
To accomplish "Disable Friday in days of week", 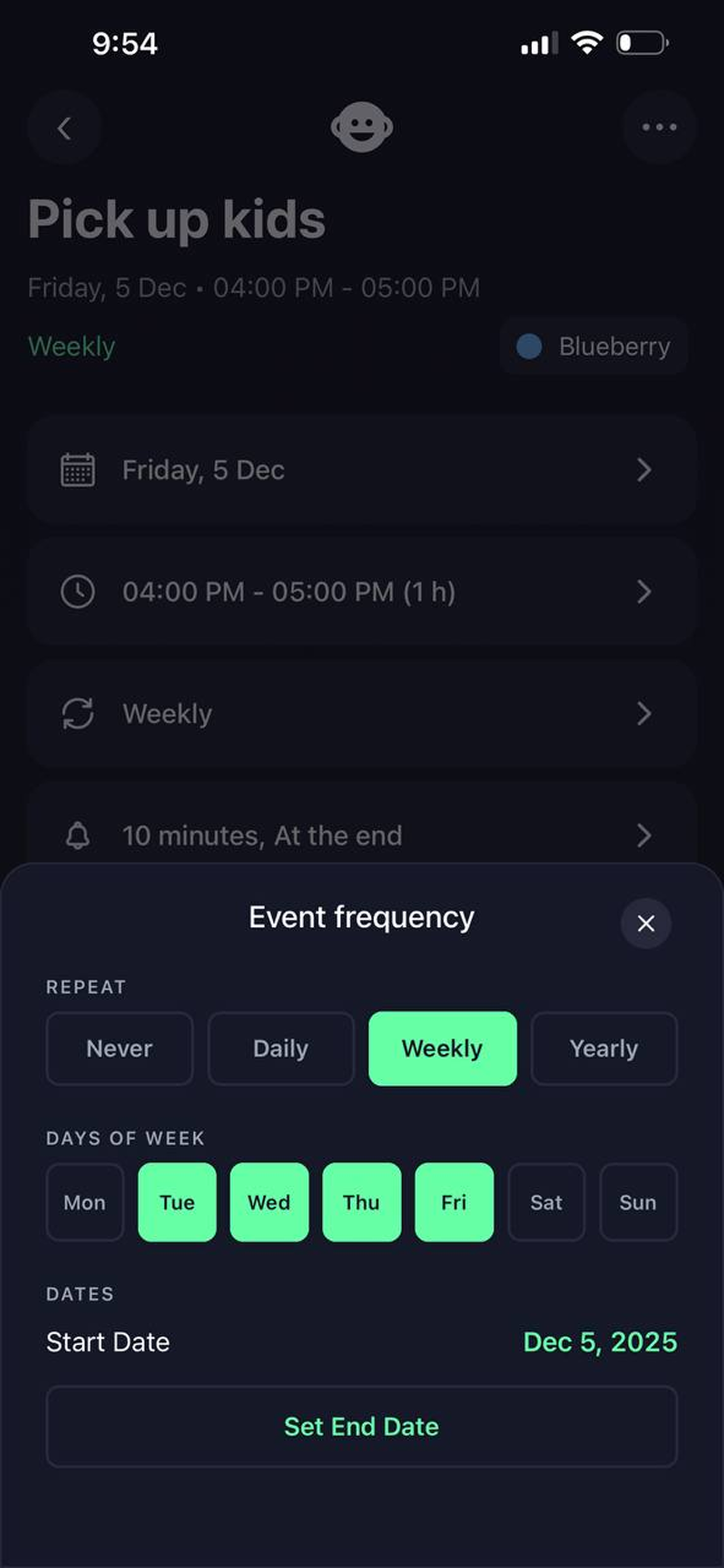I will click(454, 1202).
